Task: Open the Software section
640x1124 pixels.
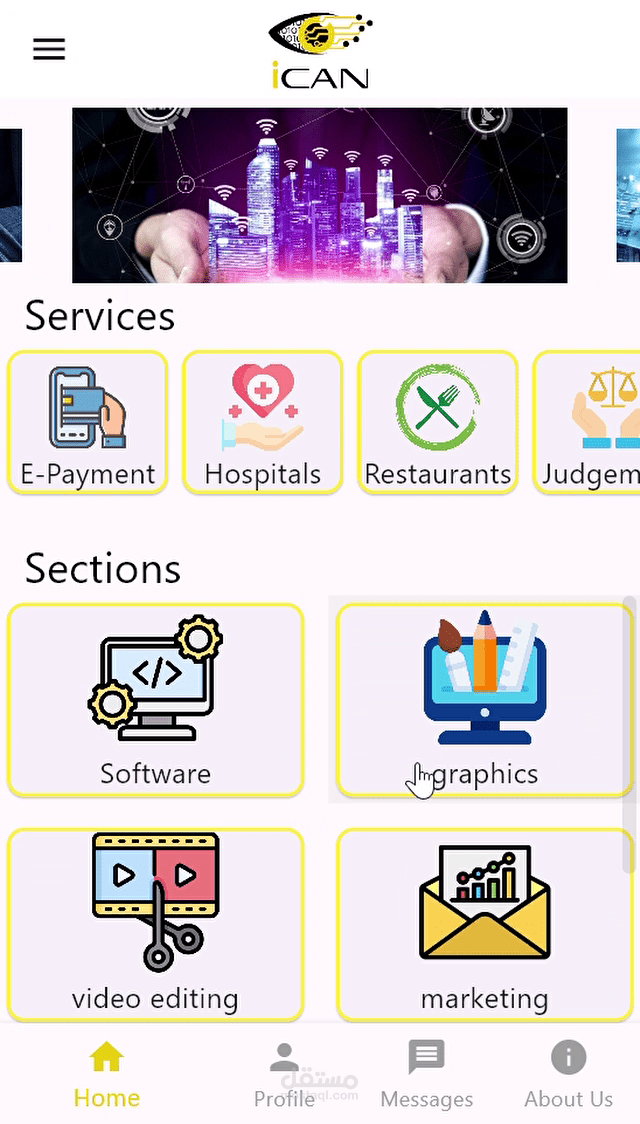Action: tap(155, 700)
